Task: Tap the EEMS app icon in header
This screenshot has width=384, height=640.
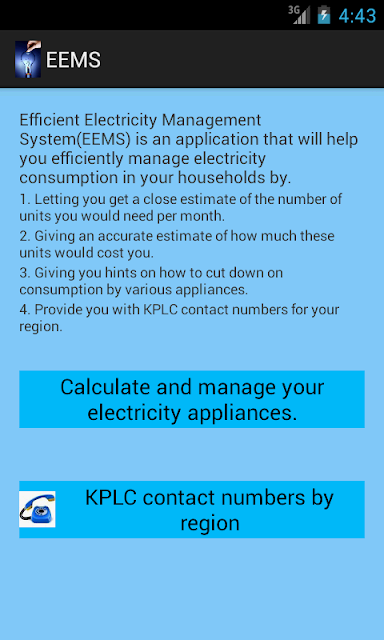Action: point(28,59)
